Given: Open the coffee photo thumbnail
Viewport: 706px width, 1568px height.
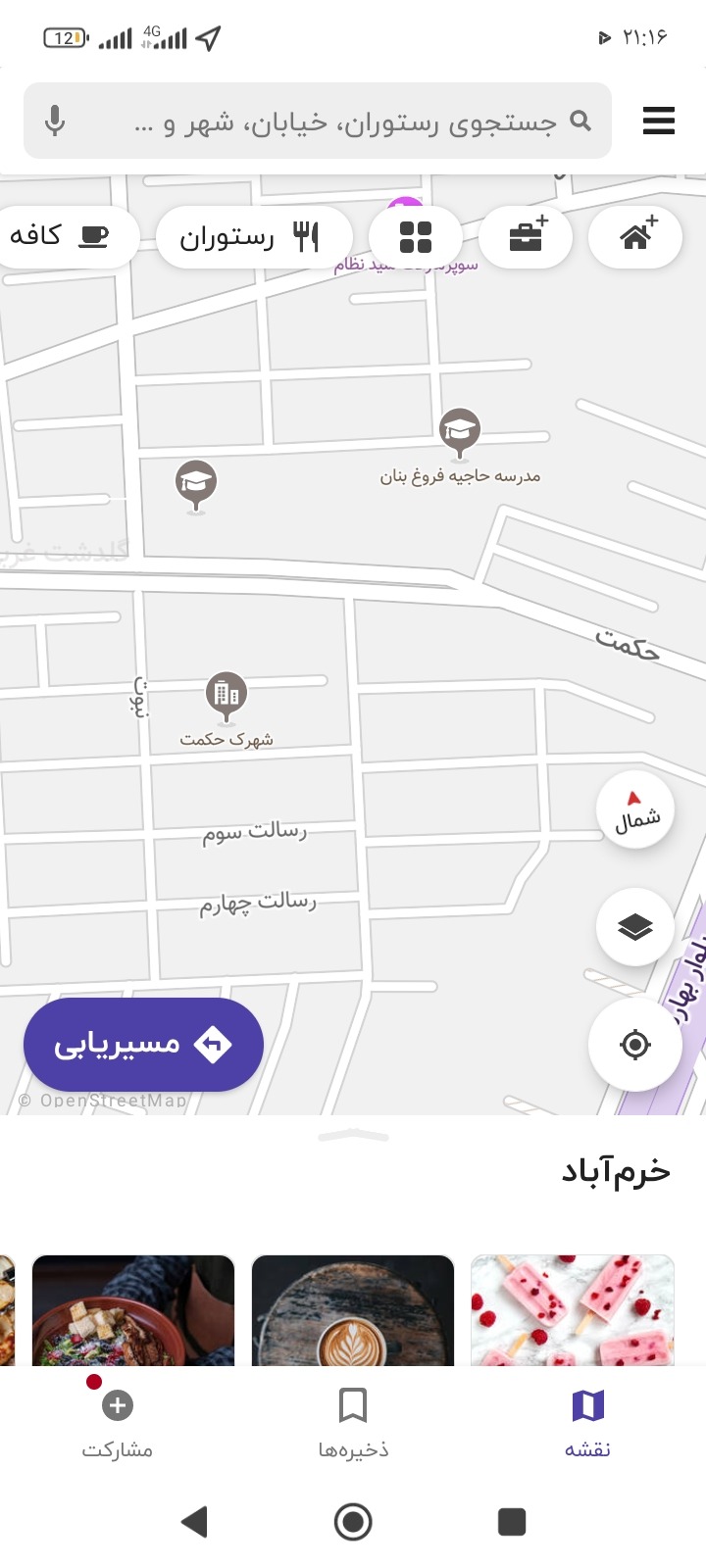Looking at the screenshot, I should (x=353, y=1313).
